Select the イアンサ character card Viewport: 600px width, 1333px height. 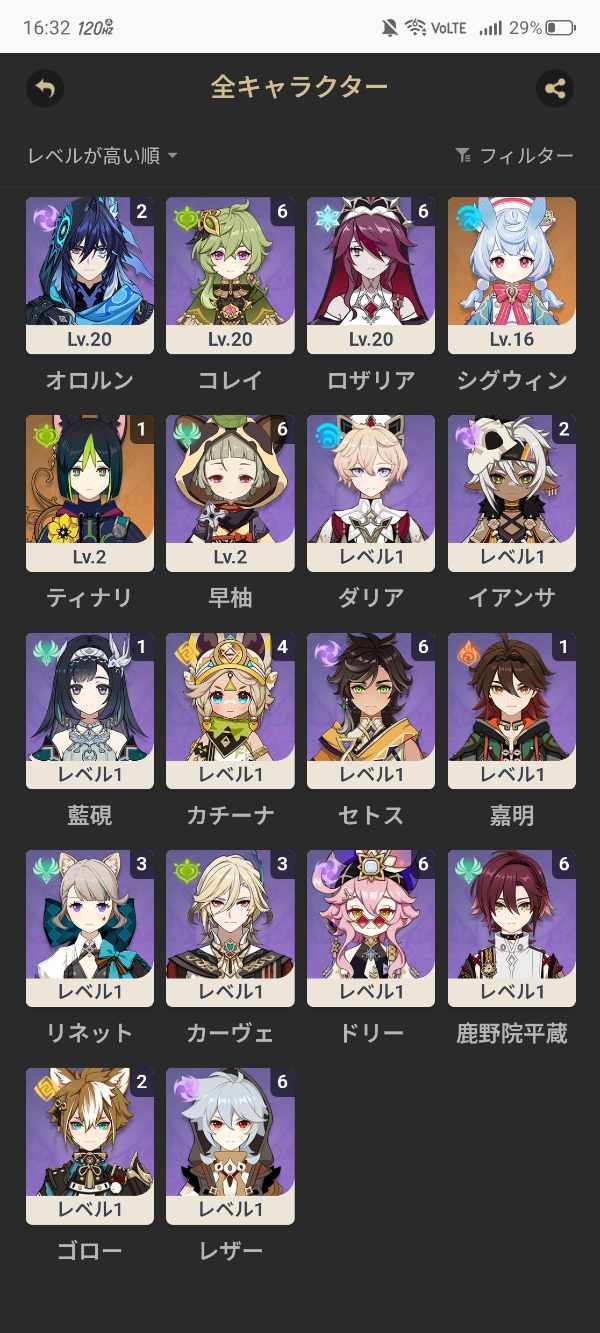512,493
